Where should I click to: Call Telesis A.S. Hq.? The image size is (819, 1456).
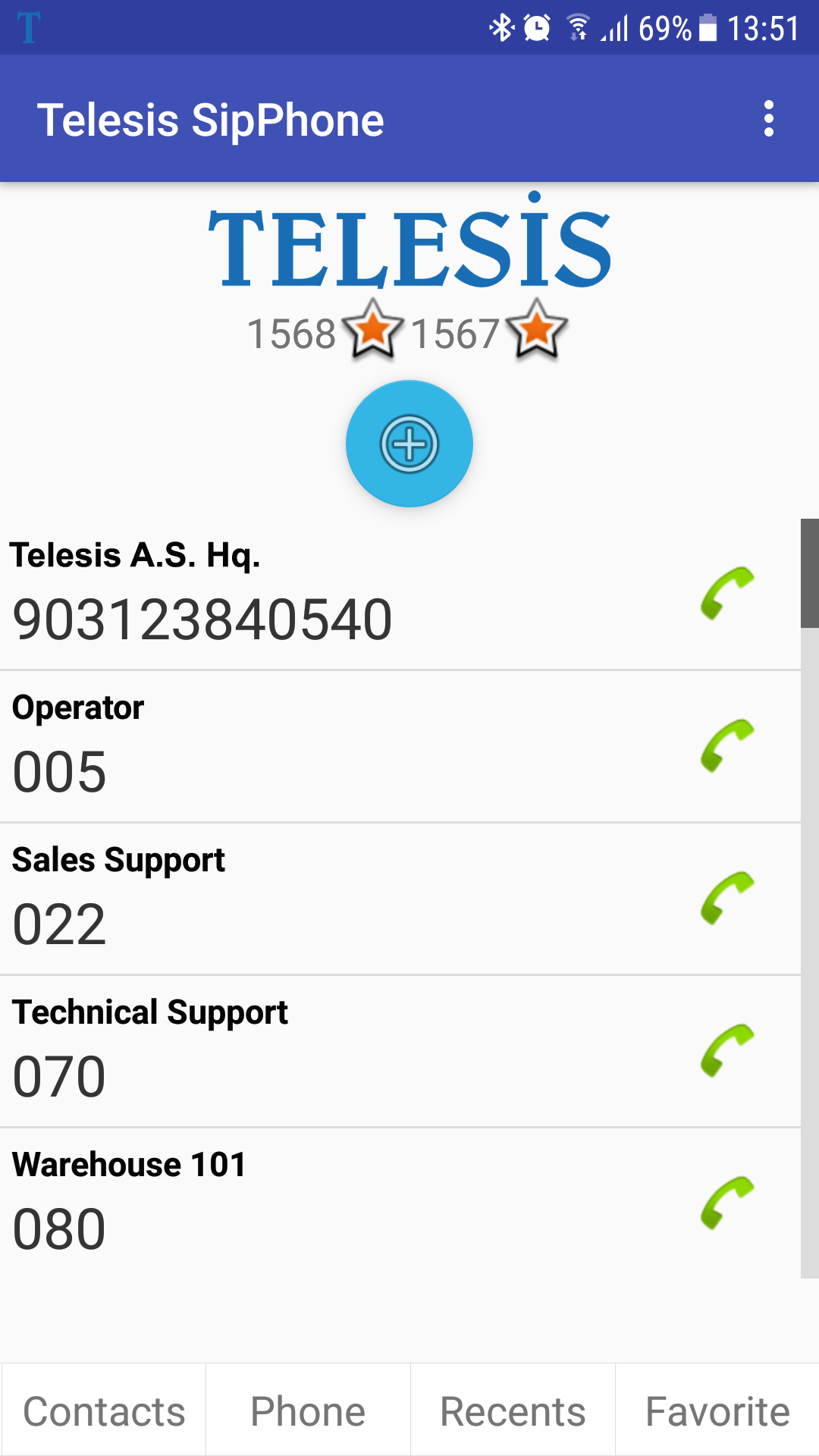pyautogui.click(x=726, y=593)
